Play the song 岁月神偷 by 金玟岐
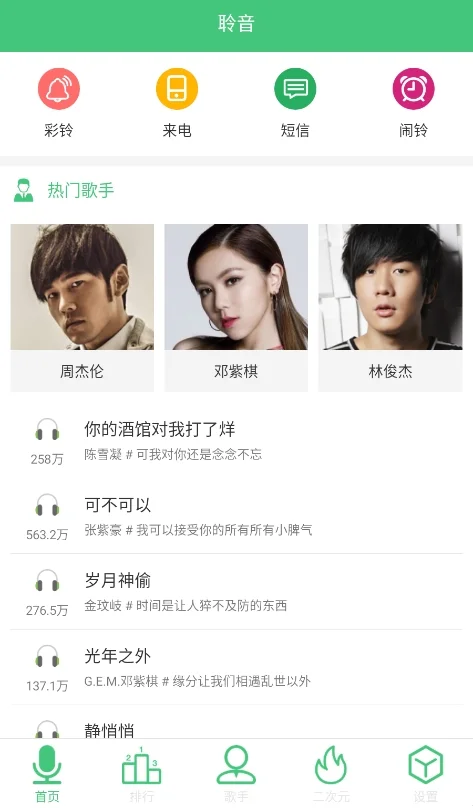Image resolution: width=473 pixels, height=808 pixels. point(236,592)
